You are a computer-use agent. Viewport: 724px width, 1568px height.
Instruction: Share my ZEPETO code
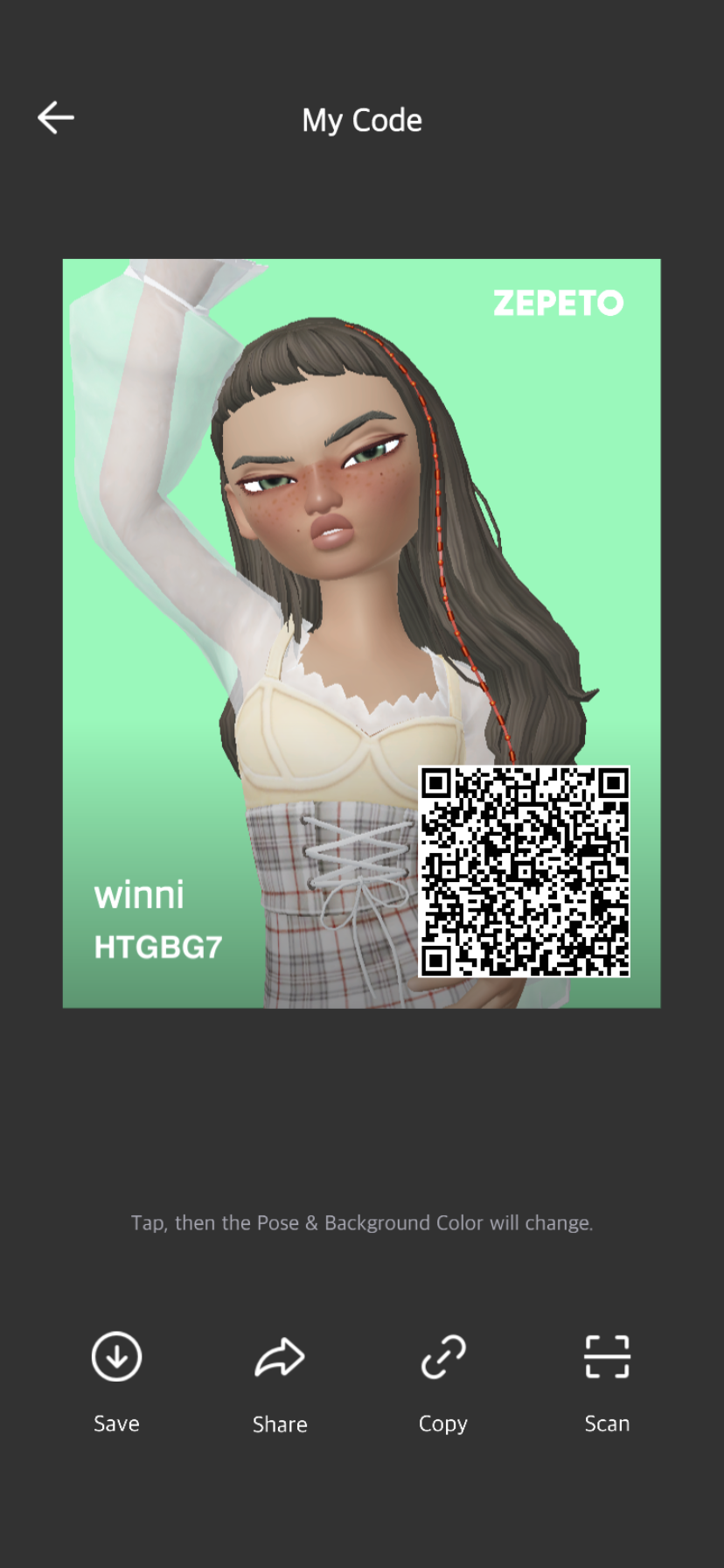(280, 1357)
